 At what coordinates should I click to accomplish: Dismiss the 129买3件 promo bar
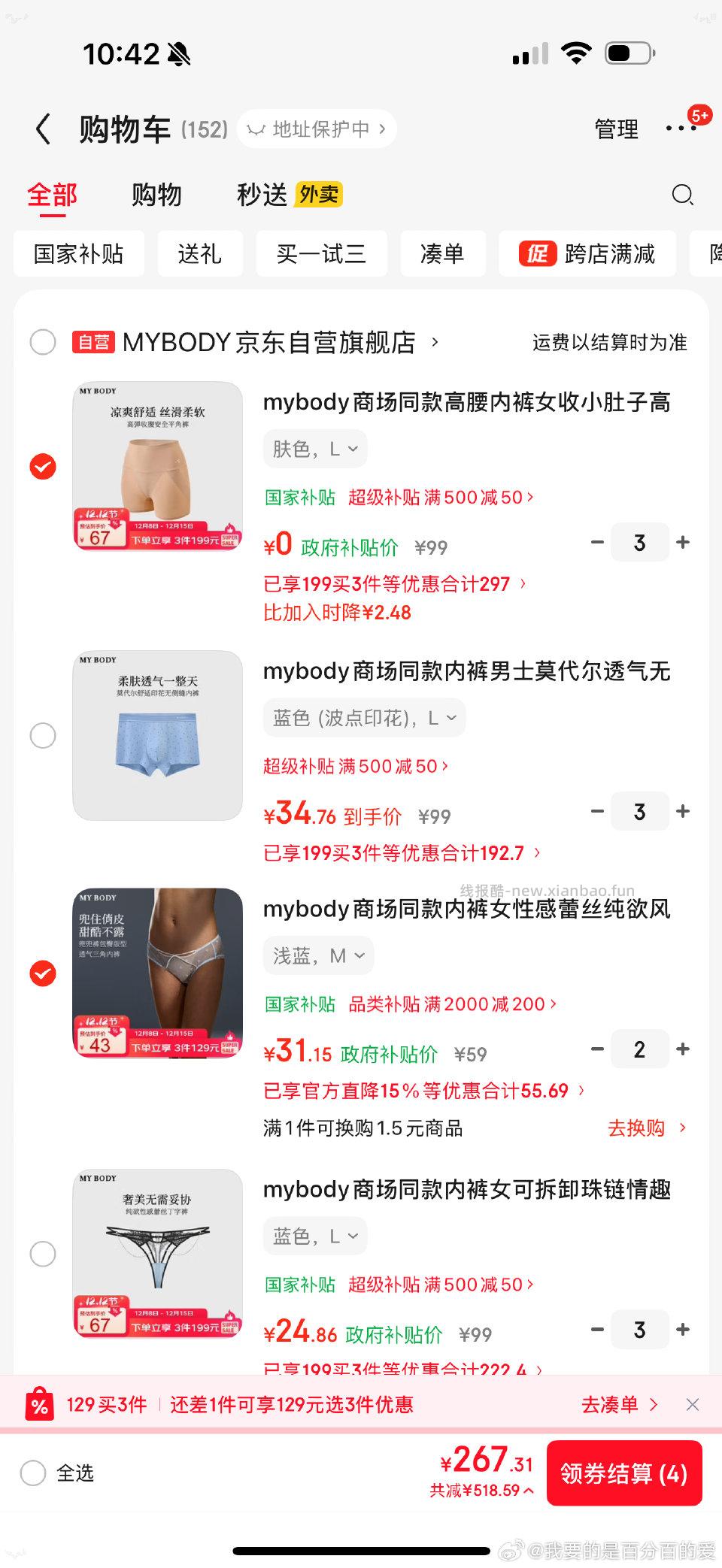pos(693,1404)
